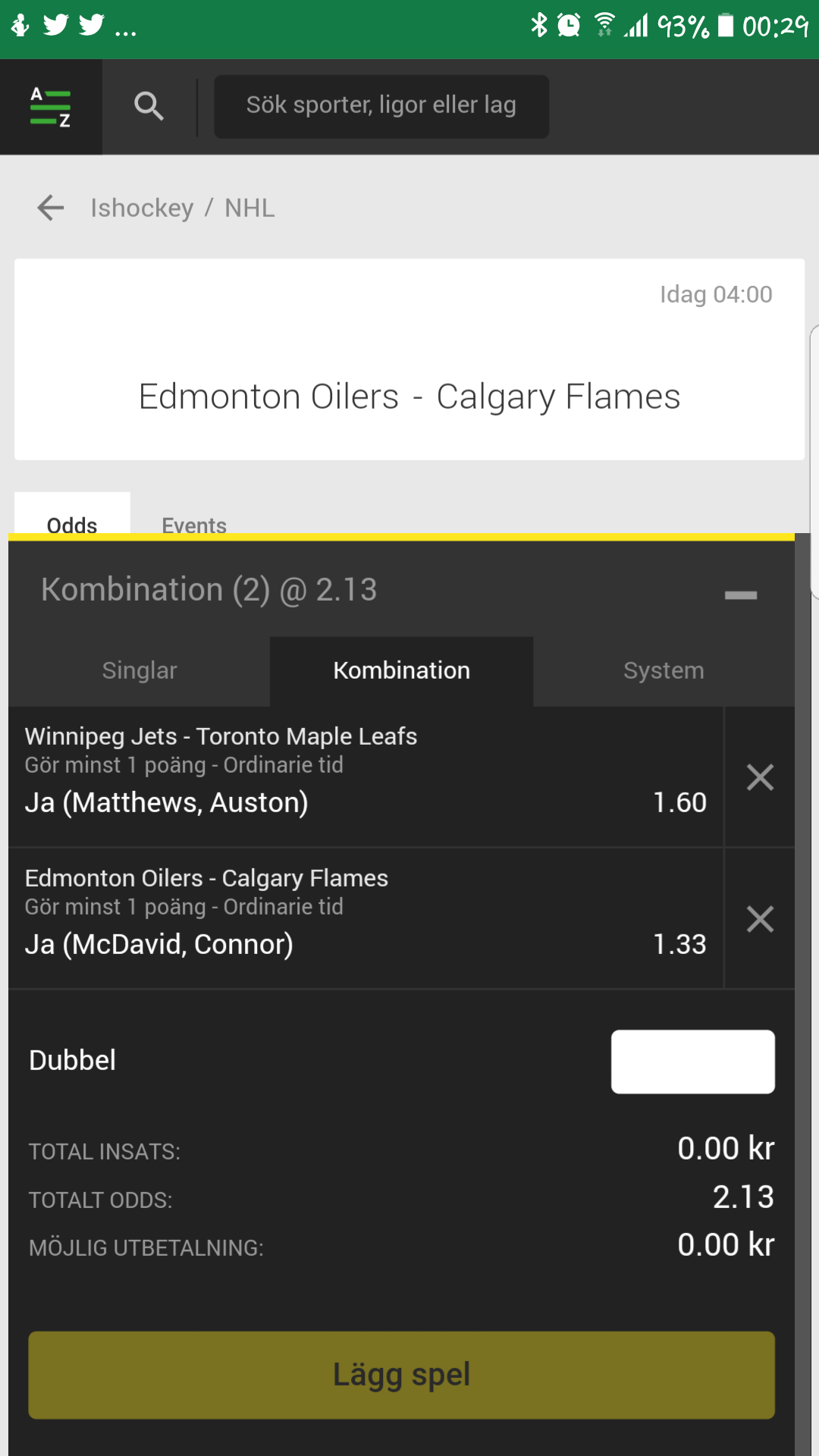The image size is (819, 1456).
Task: Select the Kombination tab
Action: click(402, 671)
